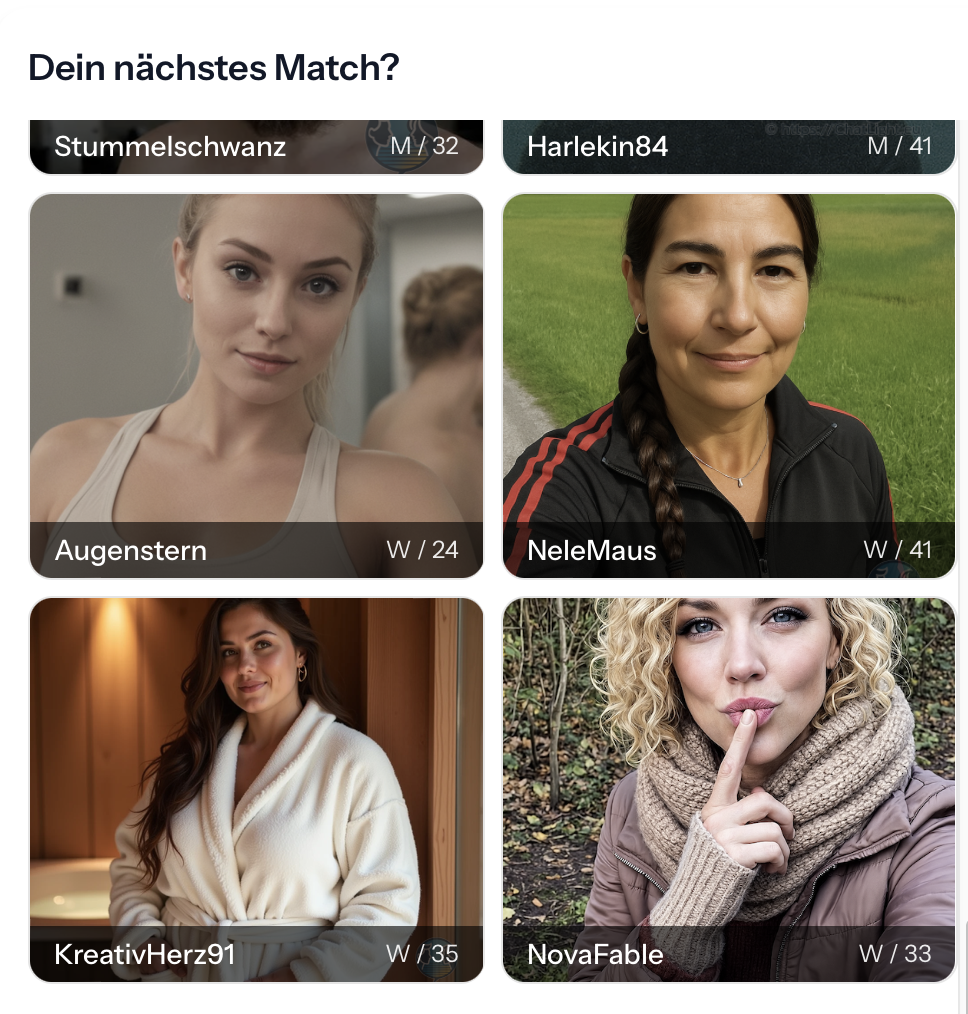The height and width of the screenshot is (1014, 968).
Task: Open Augenstern's profile
Action: [256, 385]
